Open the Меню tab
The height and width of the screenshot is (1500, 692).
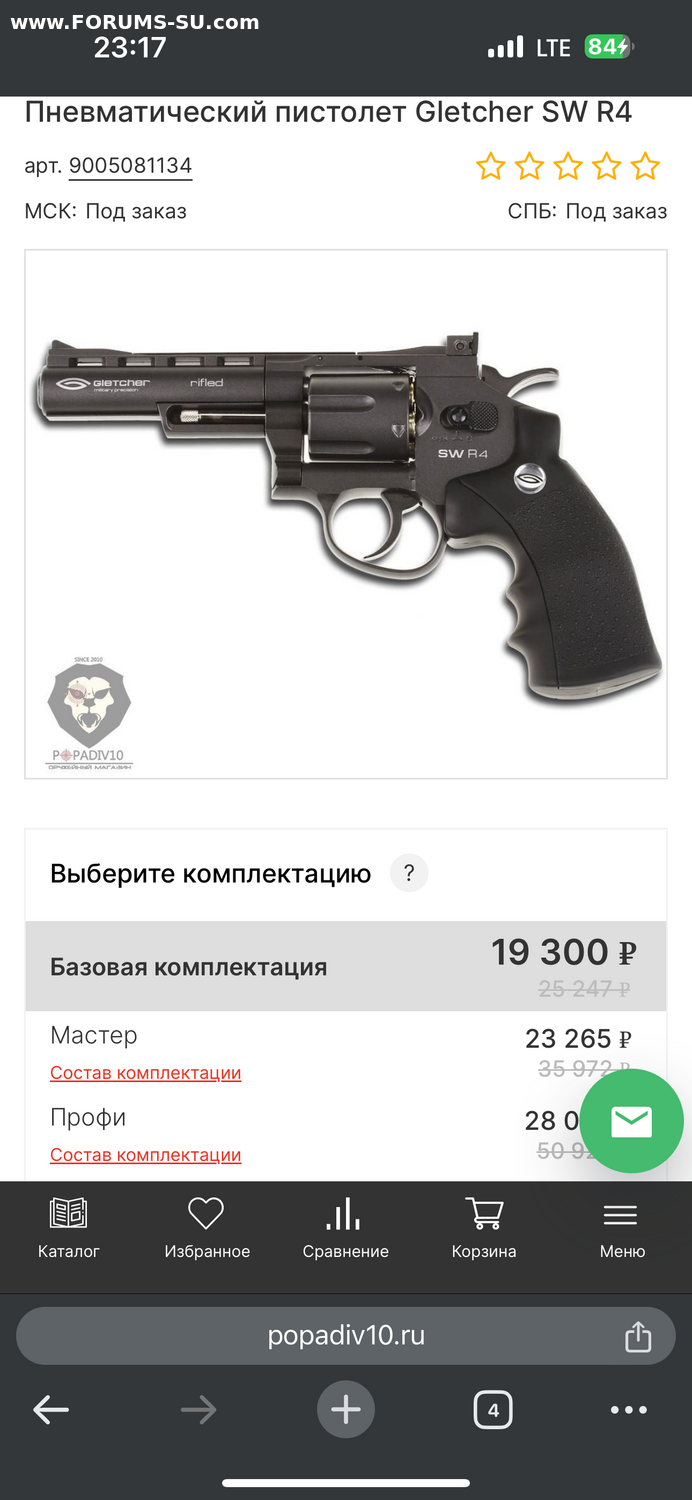(621, 1229)
